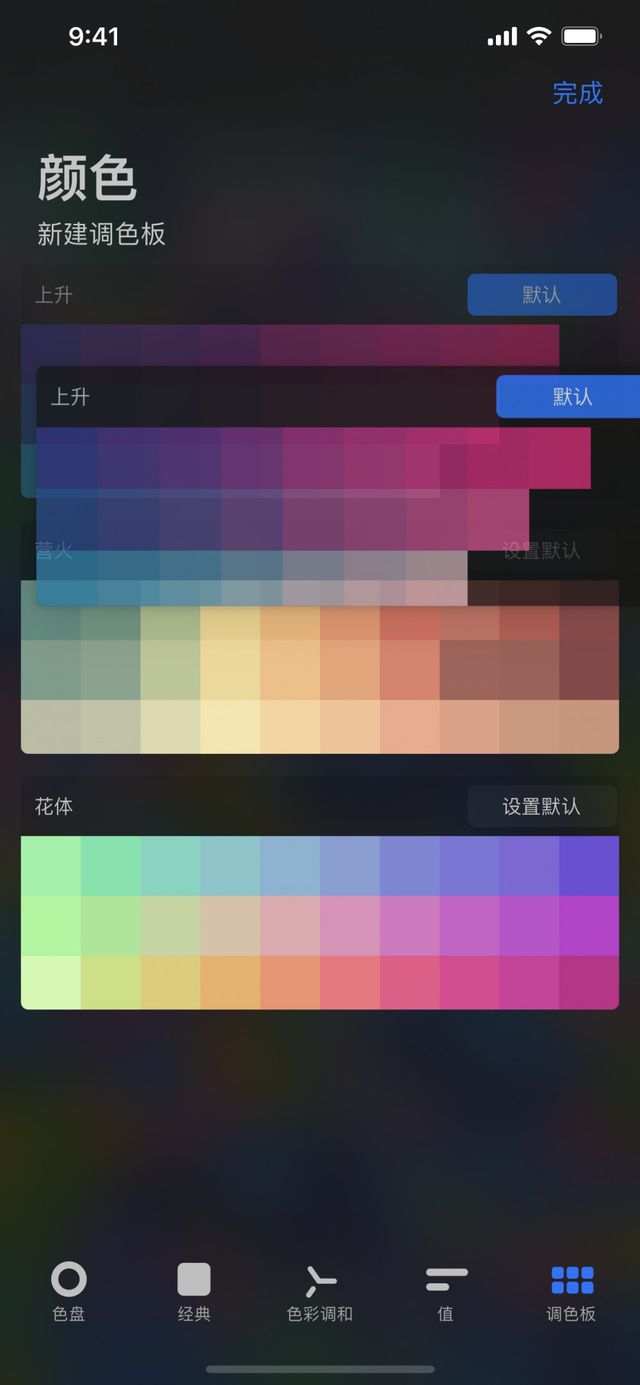Select the 调色板 tab
The image size is (640, 1385).
(x=571, y=1291)
